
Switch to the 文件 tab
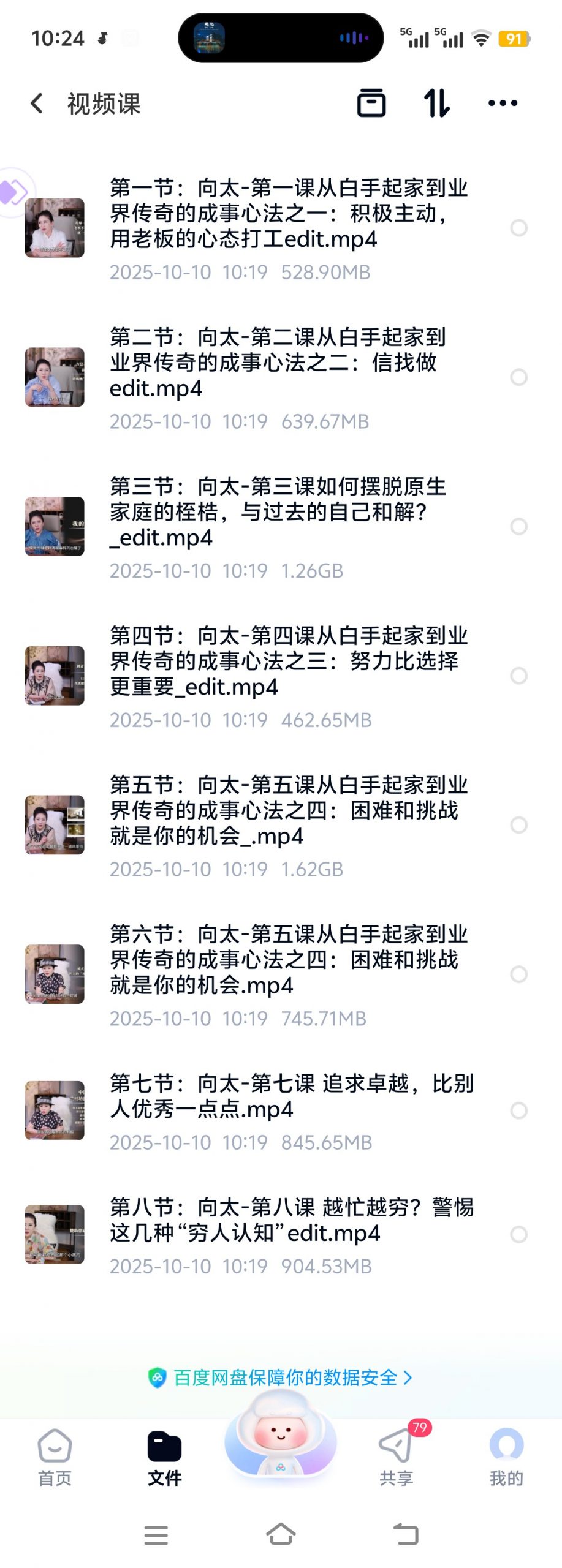[x=164, y=1457]
